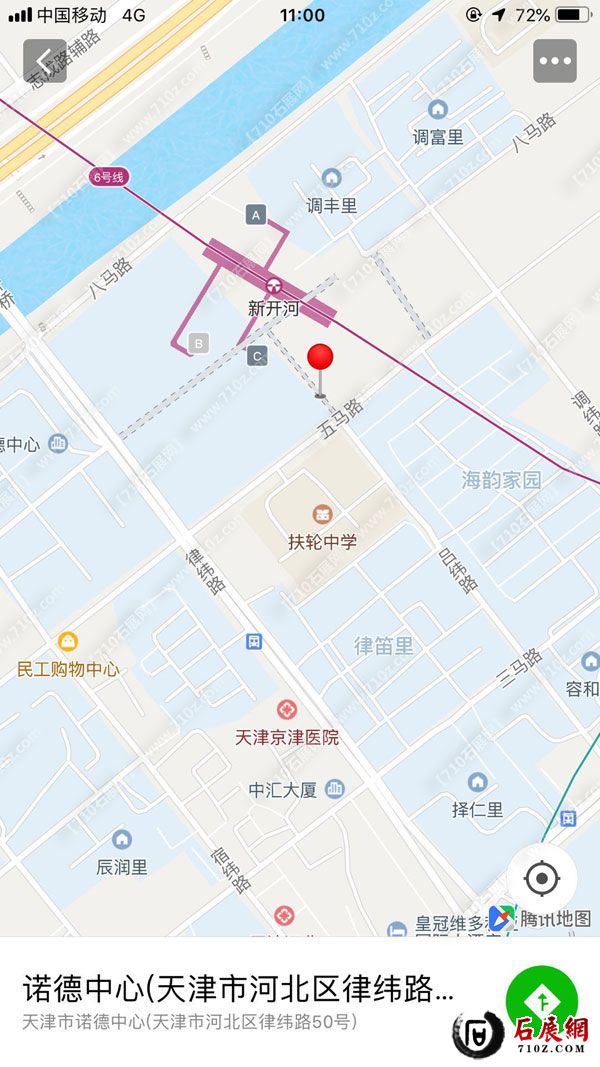The width and height of the screenshot is (600, 1067).
Task: Select the 新开河 metro station marker
Action: tap(273, 288)
